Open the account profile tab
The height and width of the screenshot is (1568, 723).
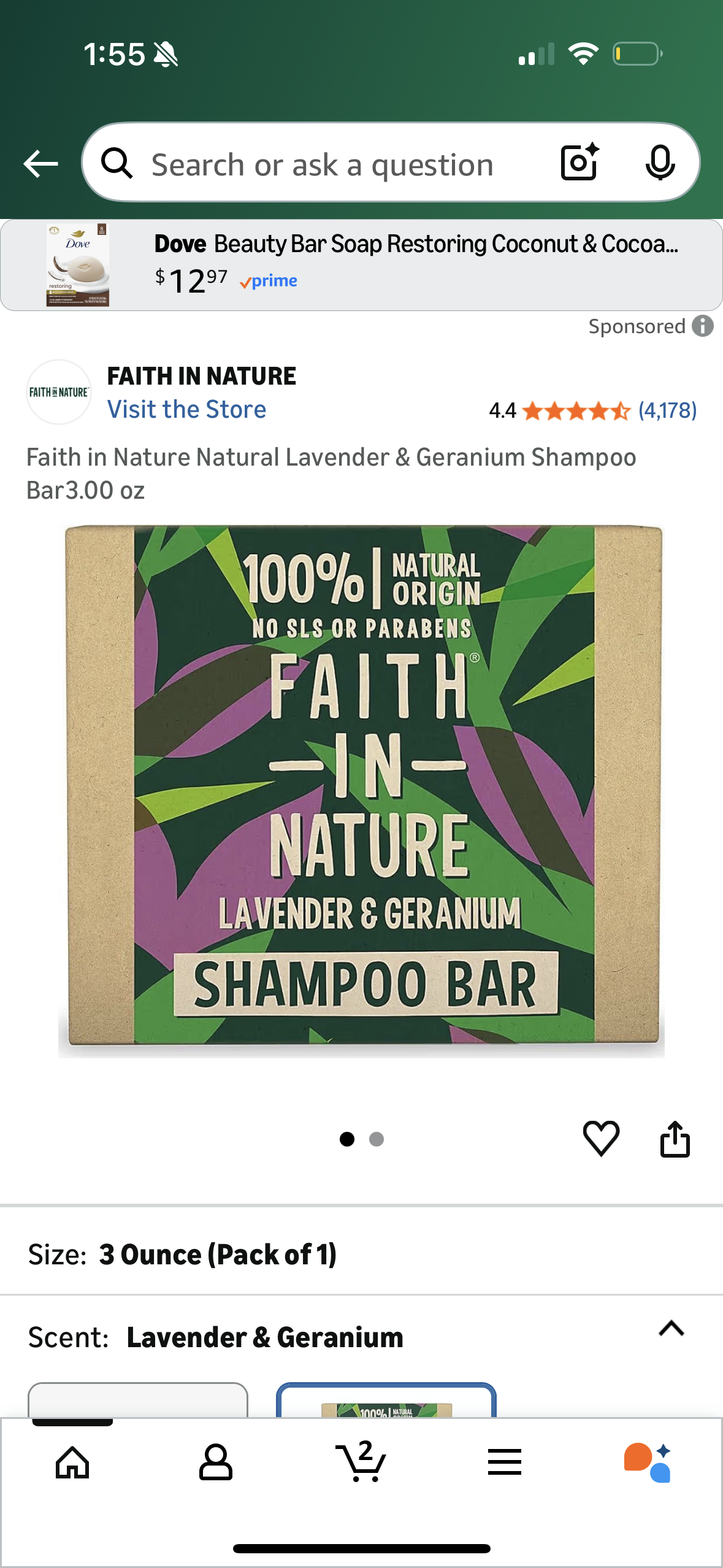216,1462
